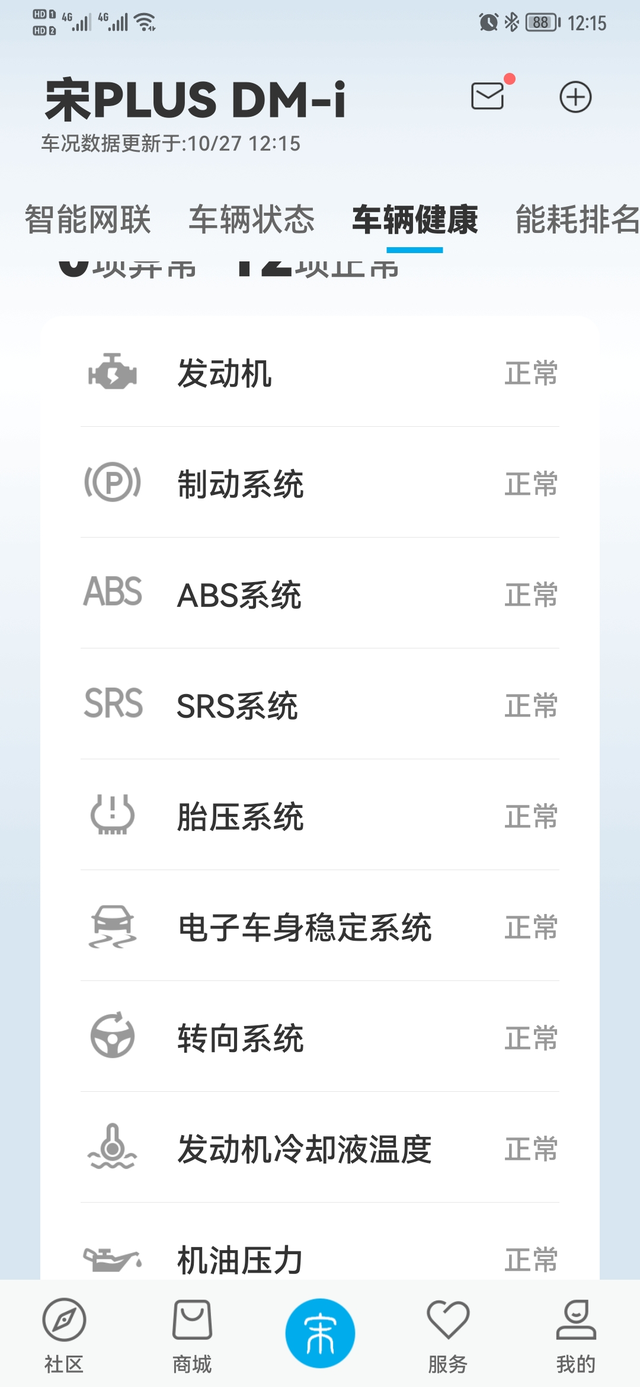Go to the 商城 tab
Viewport: 640px width, 1387px height.
192,1335
